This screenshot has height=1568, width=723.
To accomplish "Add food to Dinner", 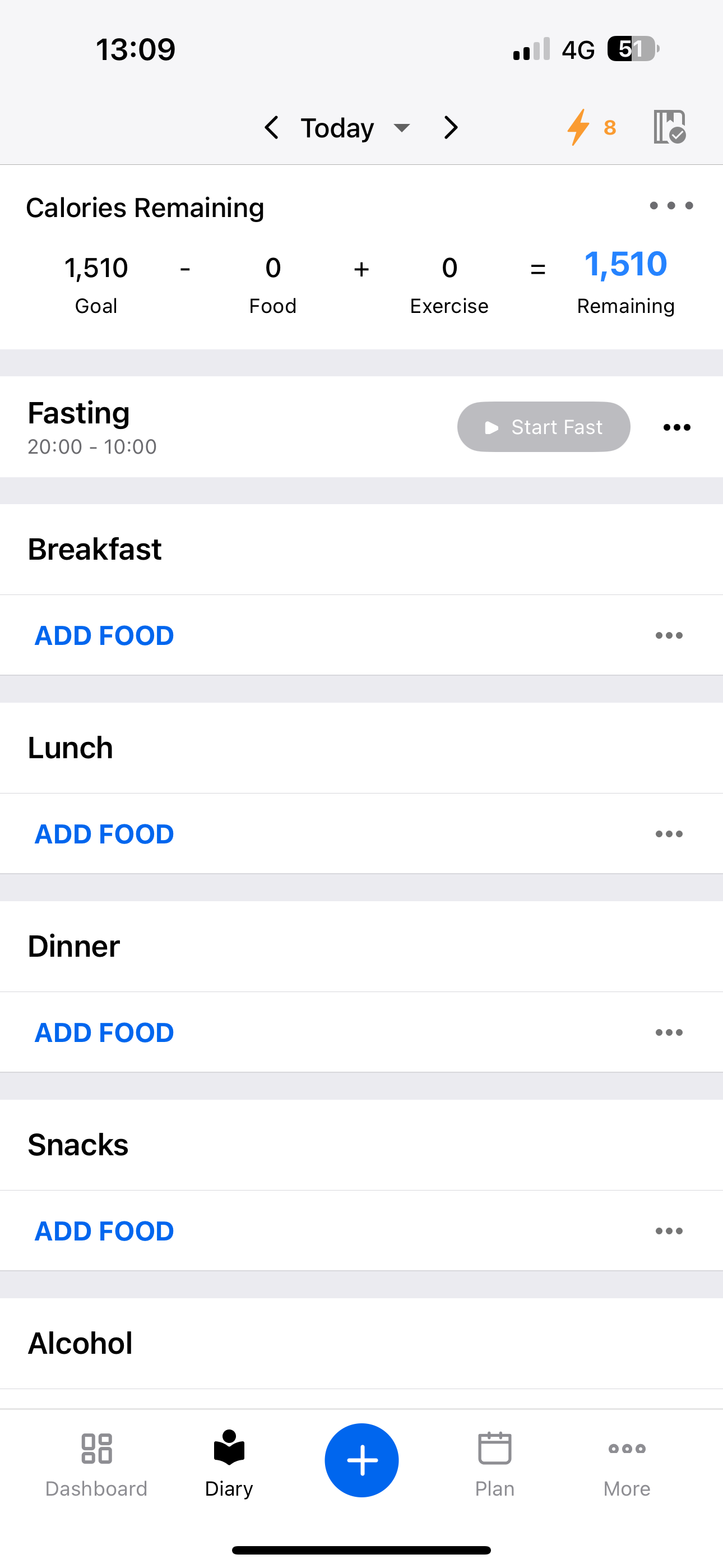I will 104,1032.
